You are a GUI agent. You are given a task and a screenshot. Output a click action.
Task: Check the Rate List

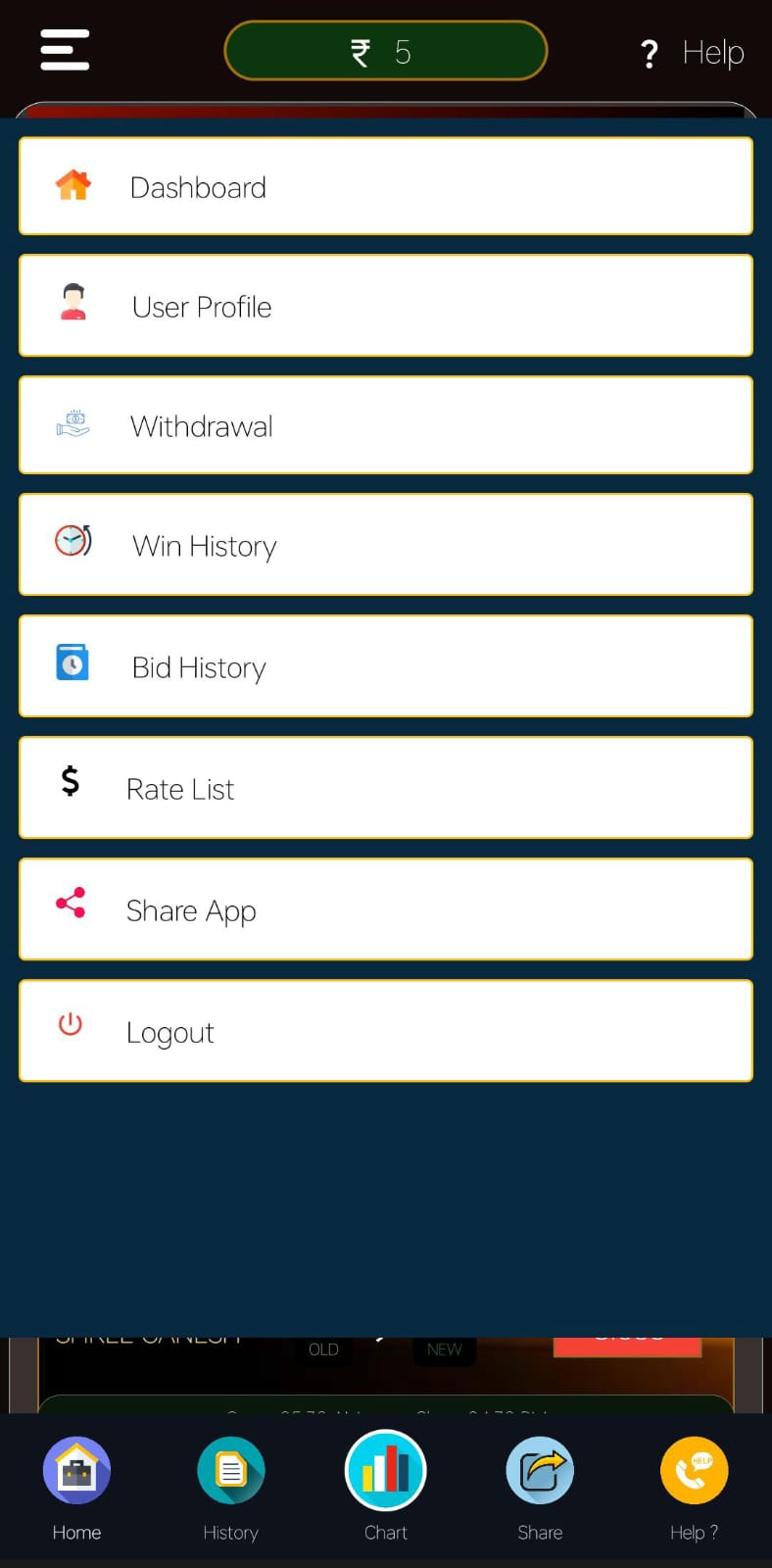click(385, 788)
